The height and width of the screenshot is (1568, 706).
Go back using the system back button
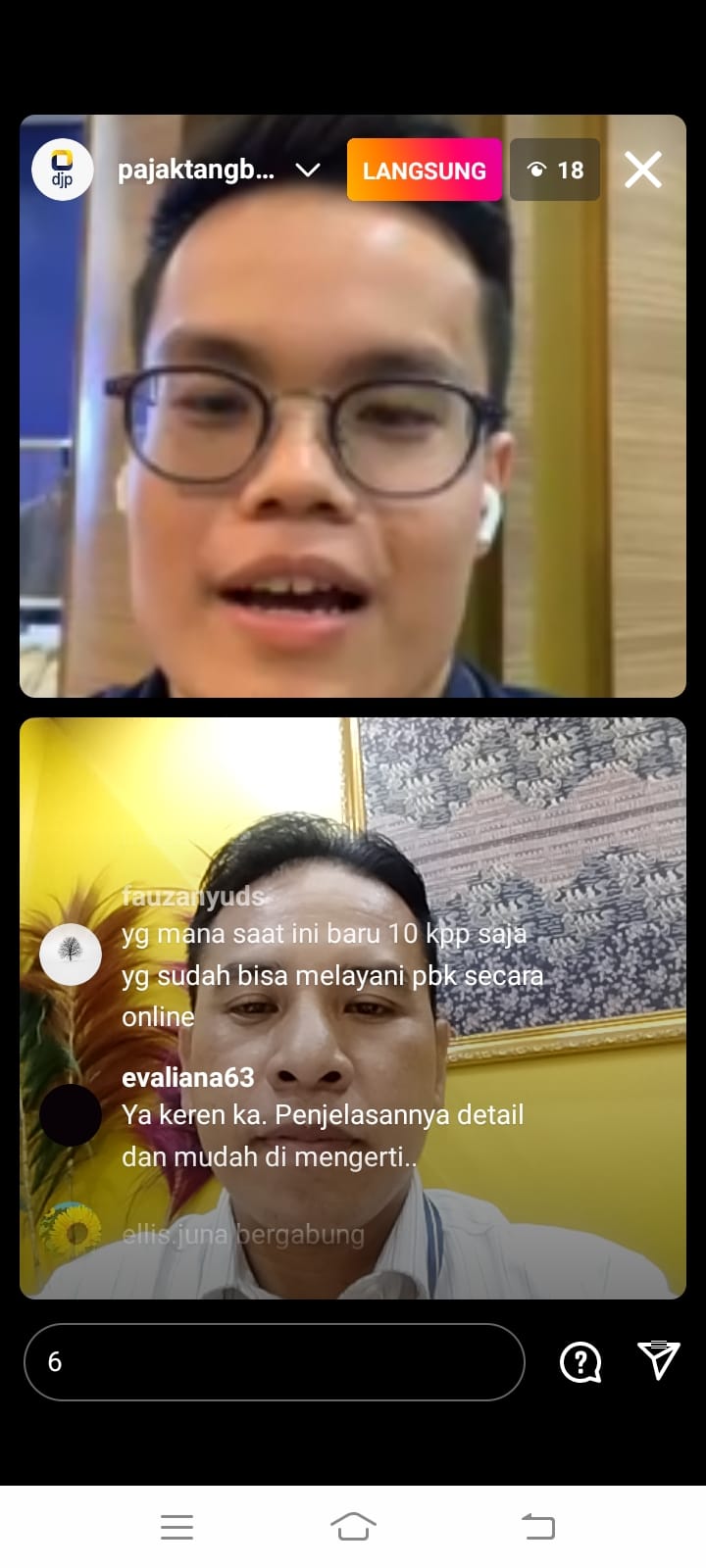(537, 1526)
